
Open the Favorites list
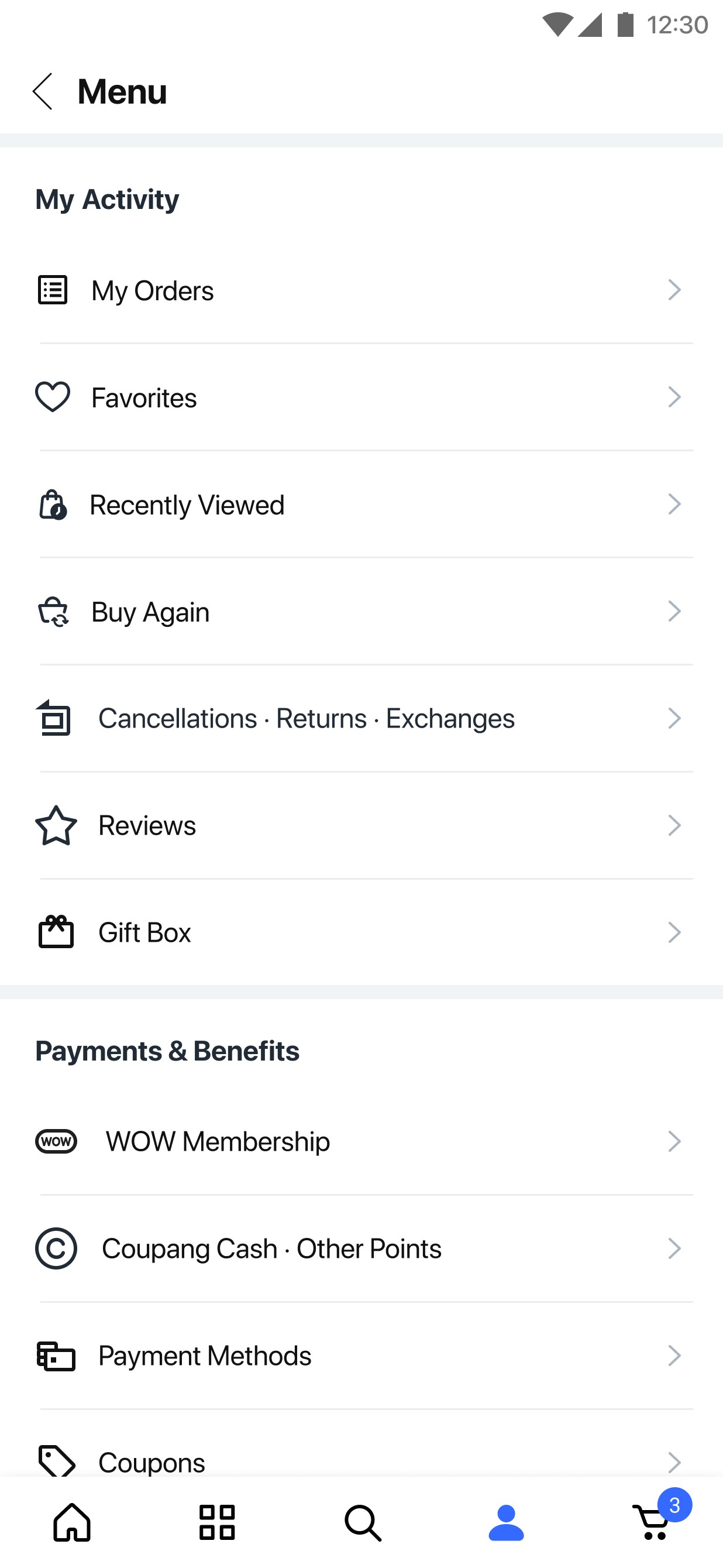tap(361, 397)
